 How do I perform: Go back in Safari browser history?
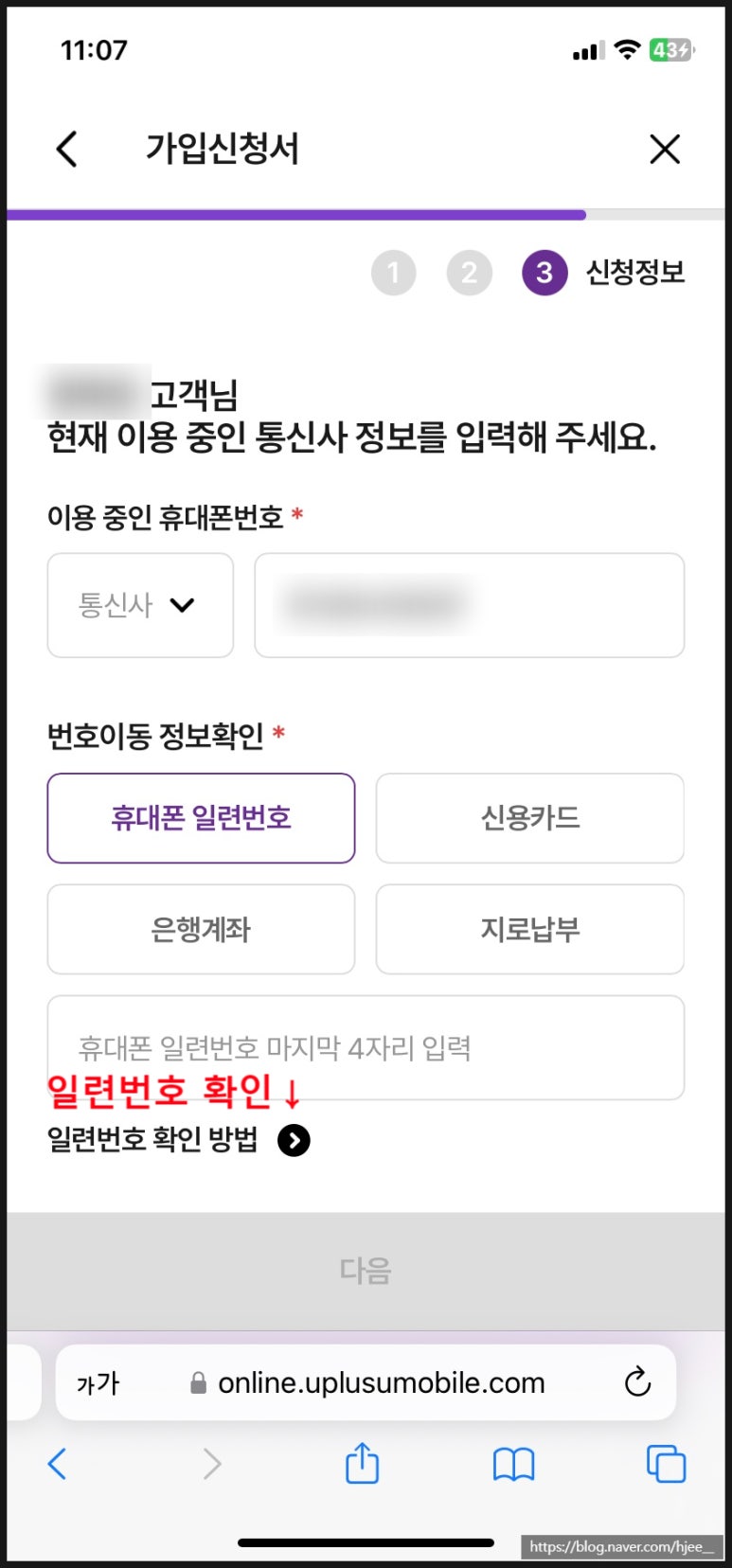coord(58,1464)
